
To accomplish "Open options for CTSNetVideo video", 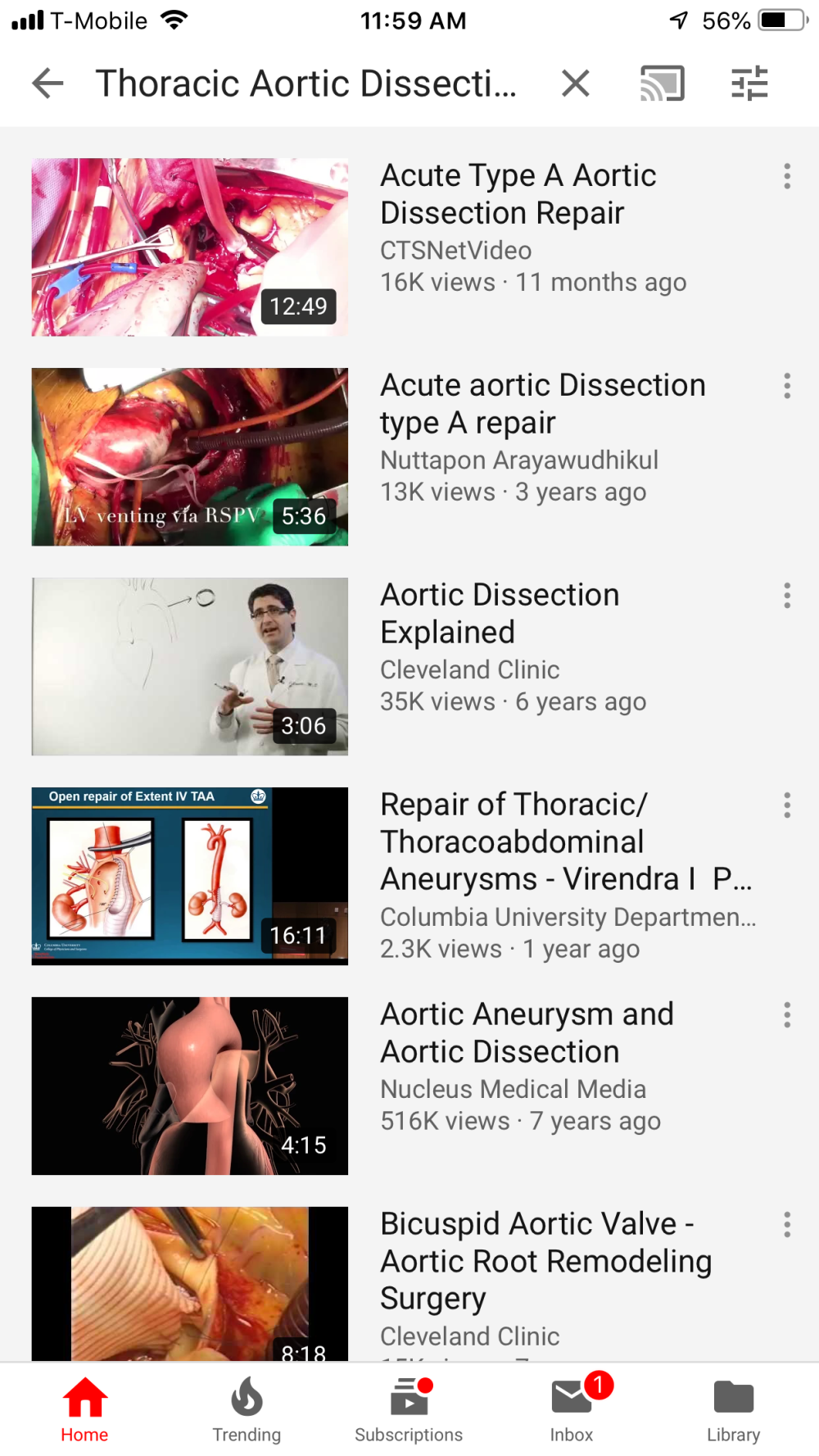I will tap(787, 176).
